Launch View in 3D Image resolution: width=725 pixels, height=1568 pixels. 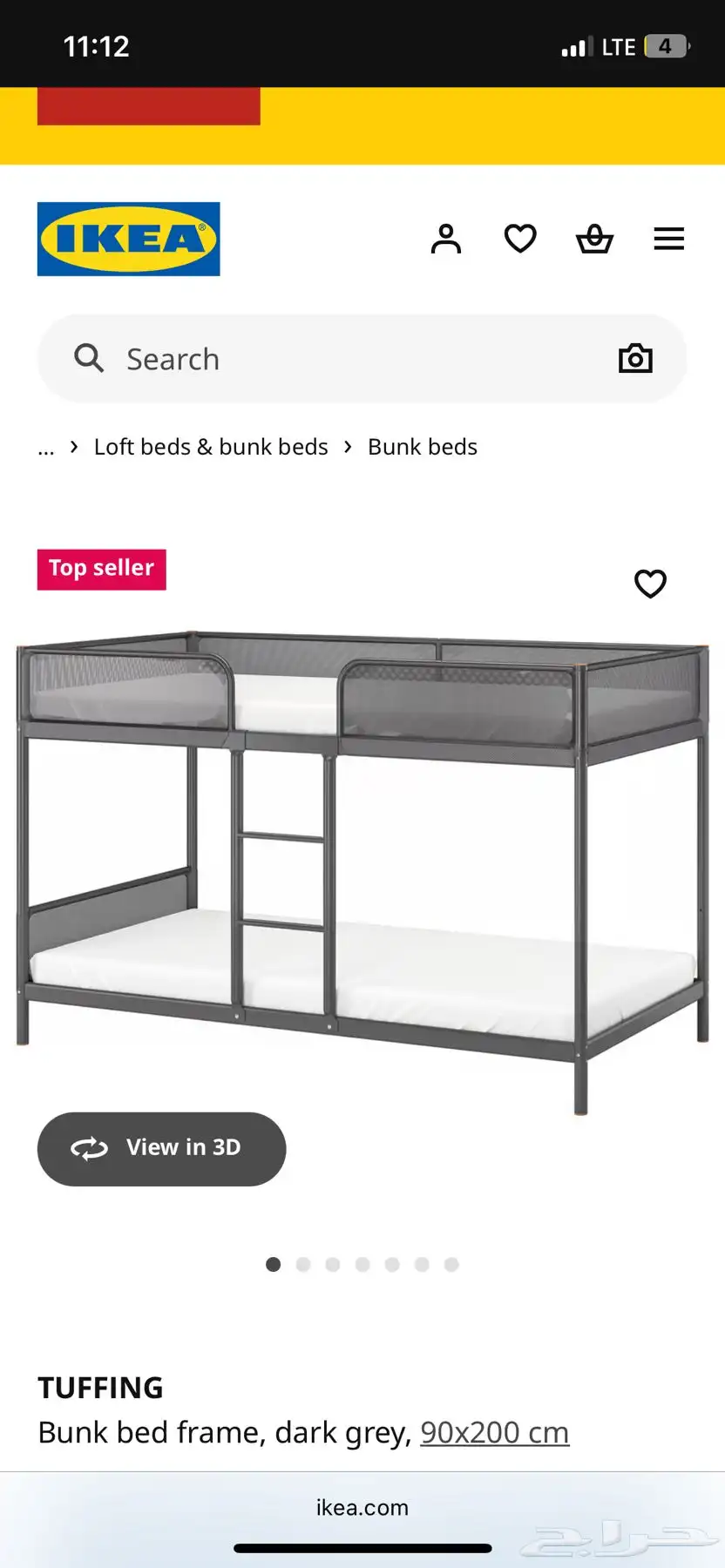[x=161, y=1148]
